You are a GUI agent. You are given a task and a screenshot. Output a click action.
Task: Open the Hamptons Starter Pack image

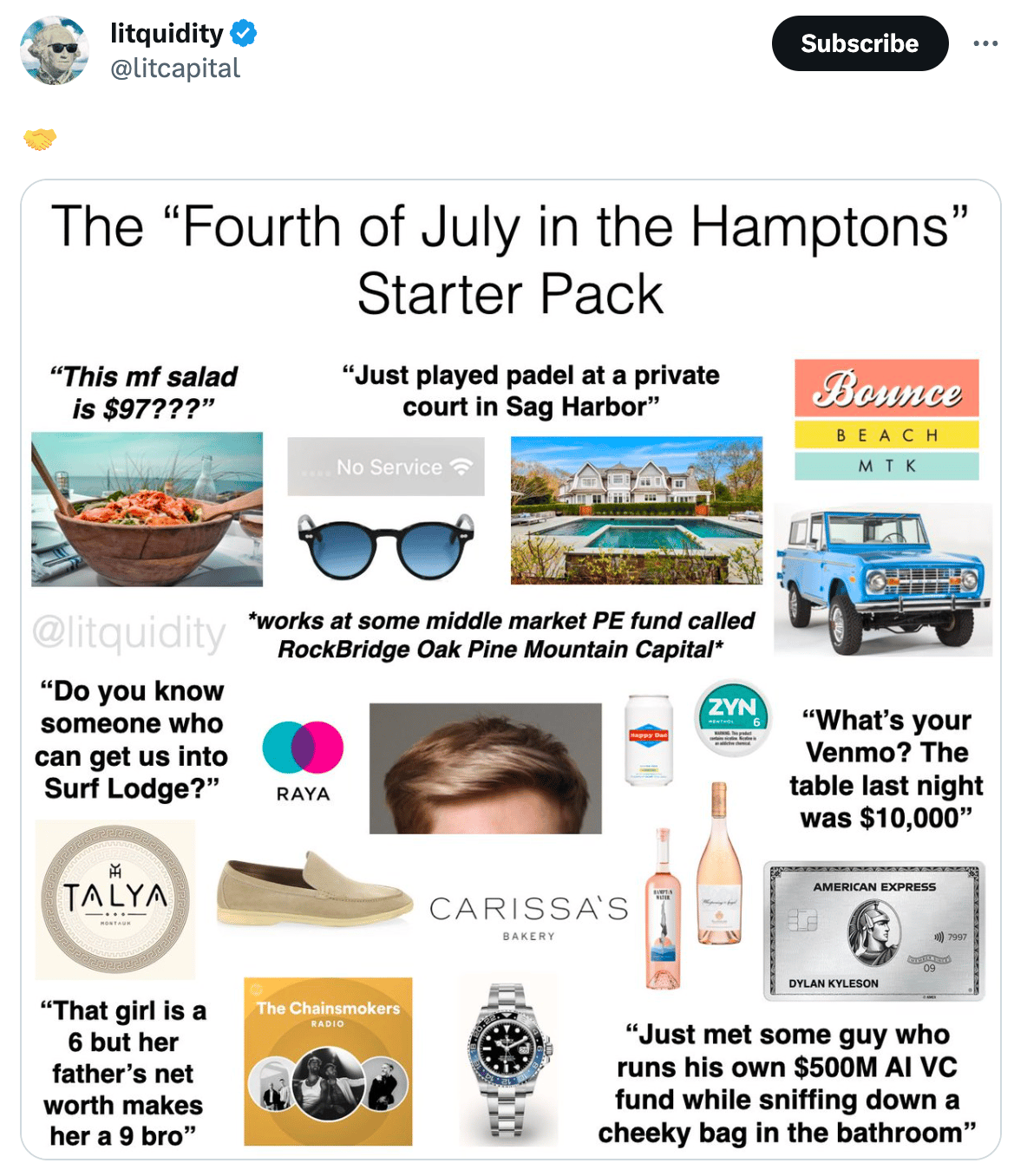pos(510,668)
